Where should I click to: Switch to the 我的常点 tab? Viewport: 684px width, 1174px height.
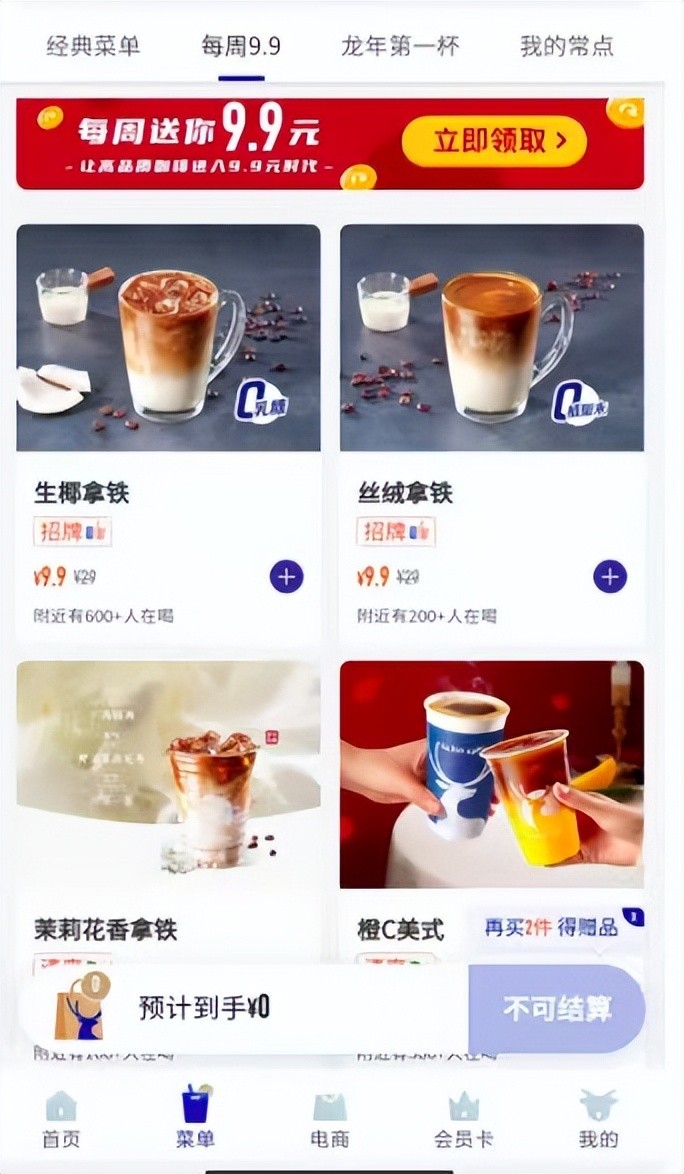(567, 46)
